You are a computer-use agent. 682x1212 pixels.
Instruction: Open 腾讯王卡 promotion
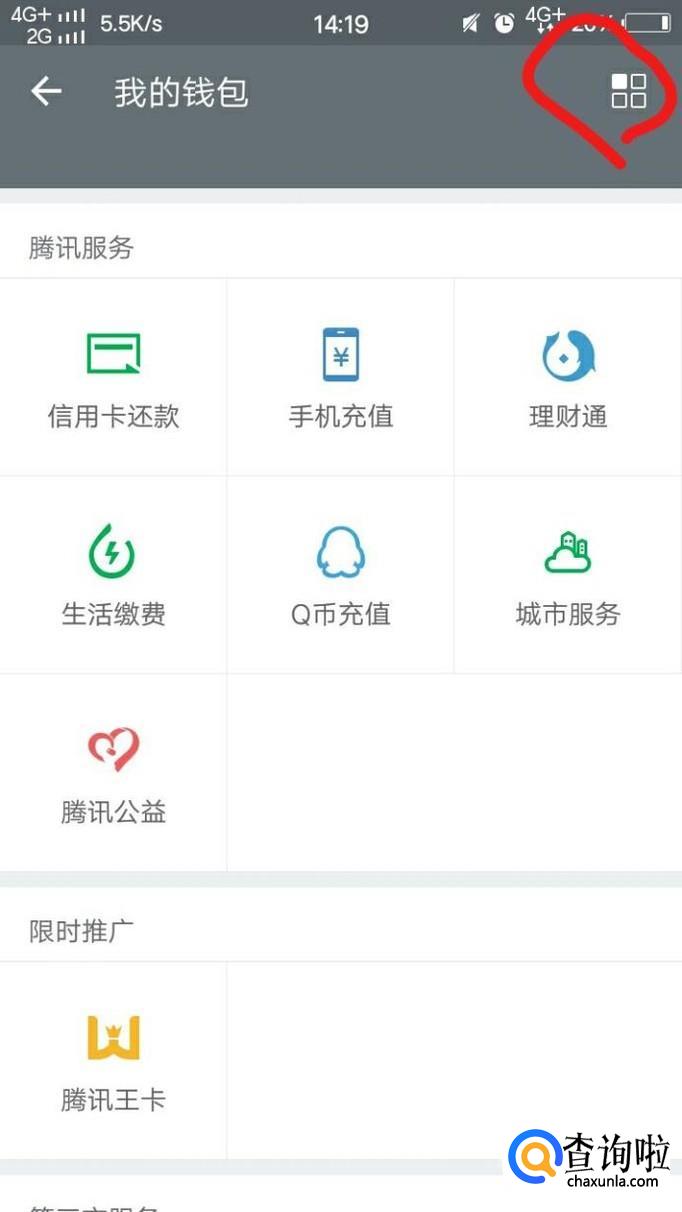click(x=113, y=1060)
